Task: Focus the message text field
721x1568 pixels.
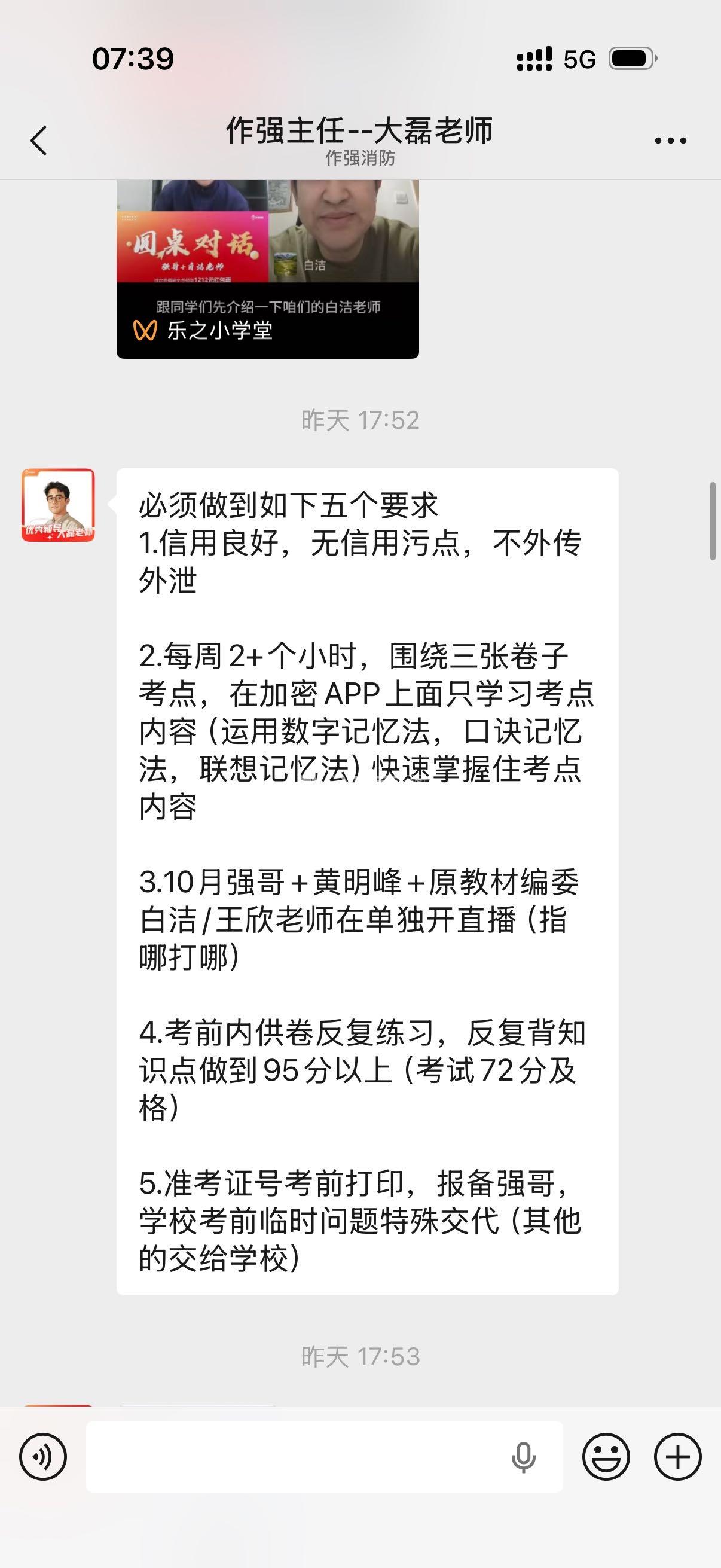Action: coord(292,1457)
